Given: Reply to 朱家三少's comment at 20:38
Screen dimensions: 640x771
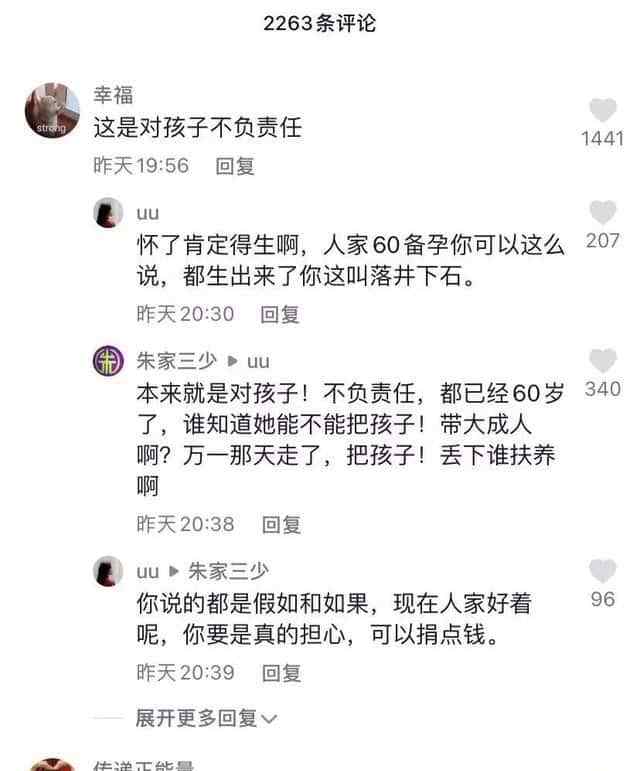Looking at the screenshot, I should pyautogui.click(x=281, y=523).
